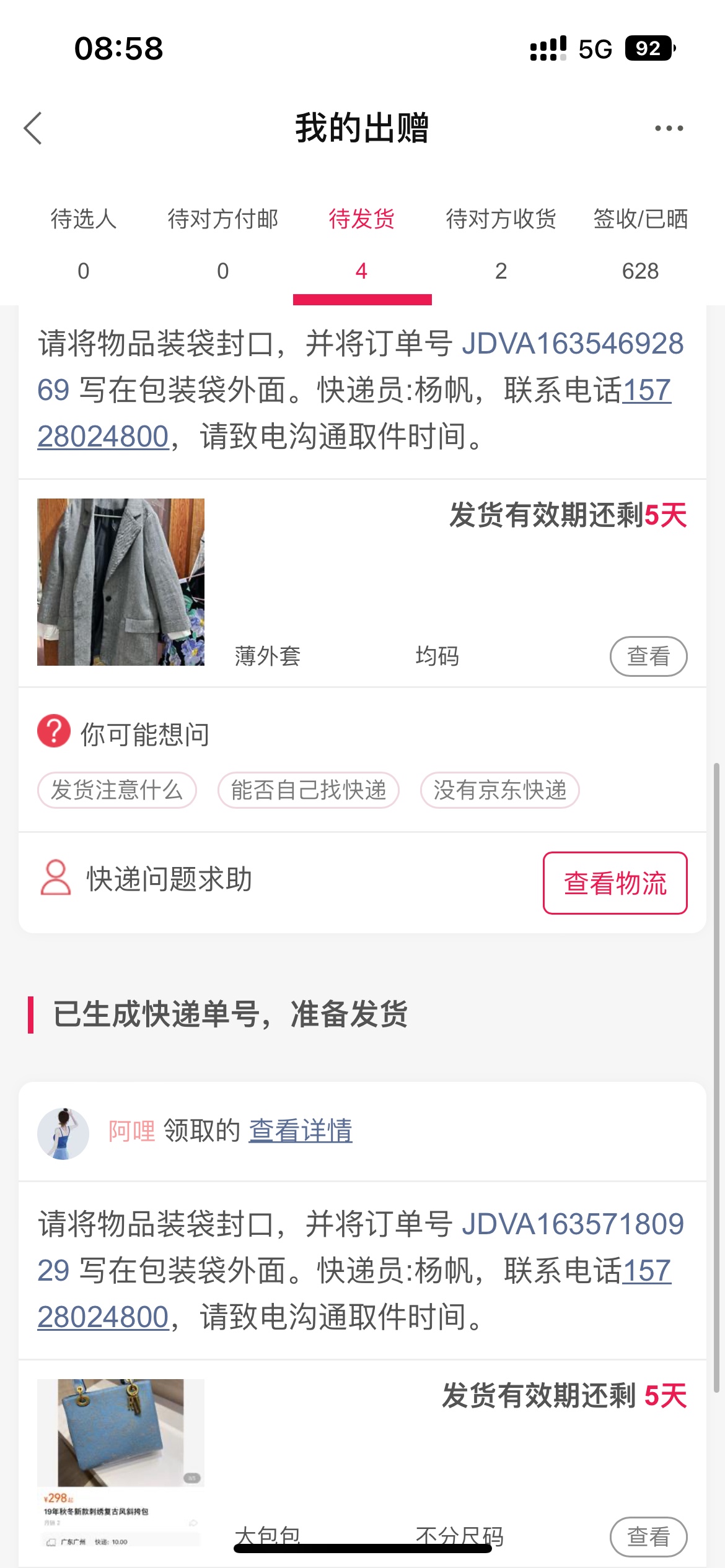Select the 待发货 tab
Viewport: 725px width, 1568px height.
pyautogui.click(x=362, y=243)
